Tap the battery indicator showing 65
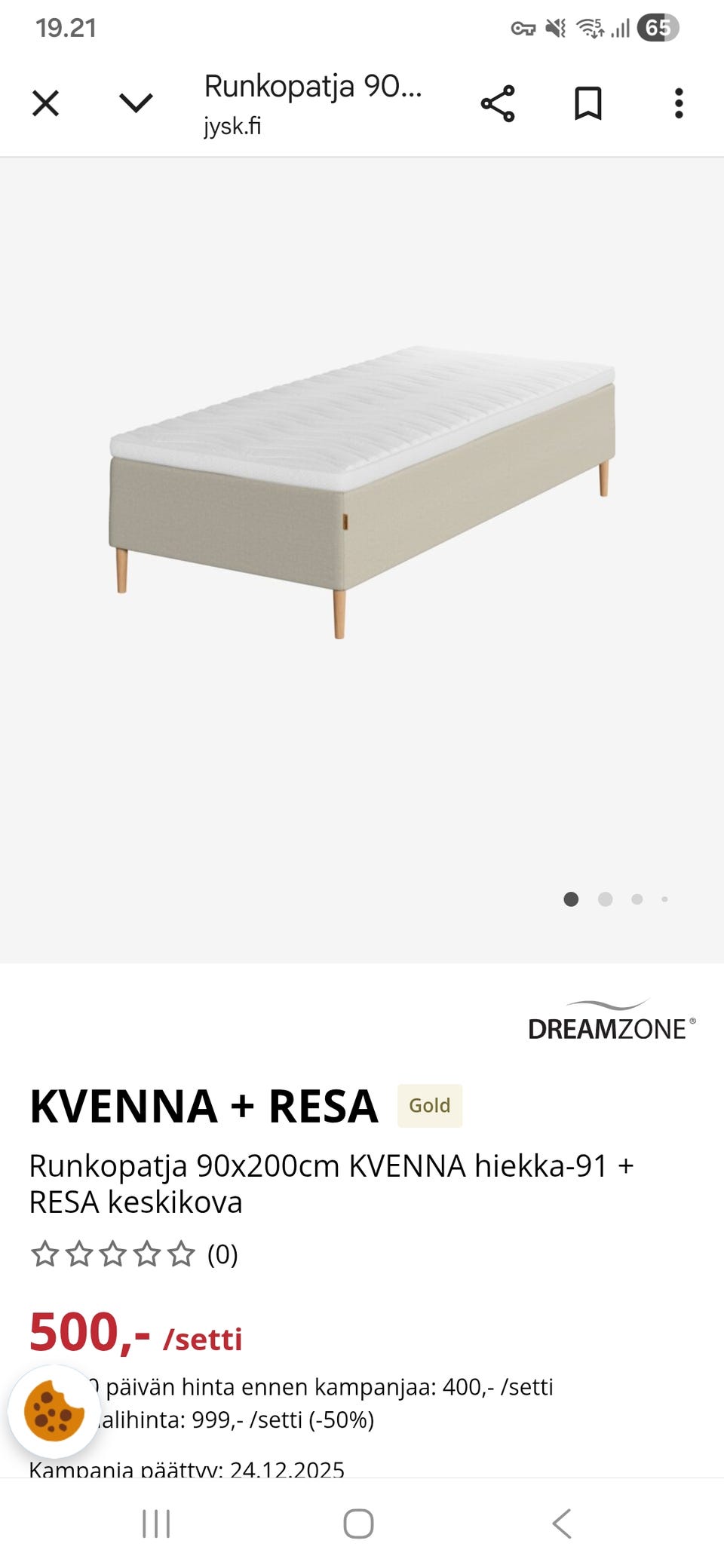The width and height of the screenshot is (724, 1568). coord(658,25)
